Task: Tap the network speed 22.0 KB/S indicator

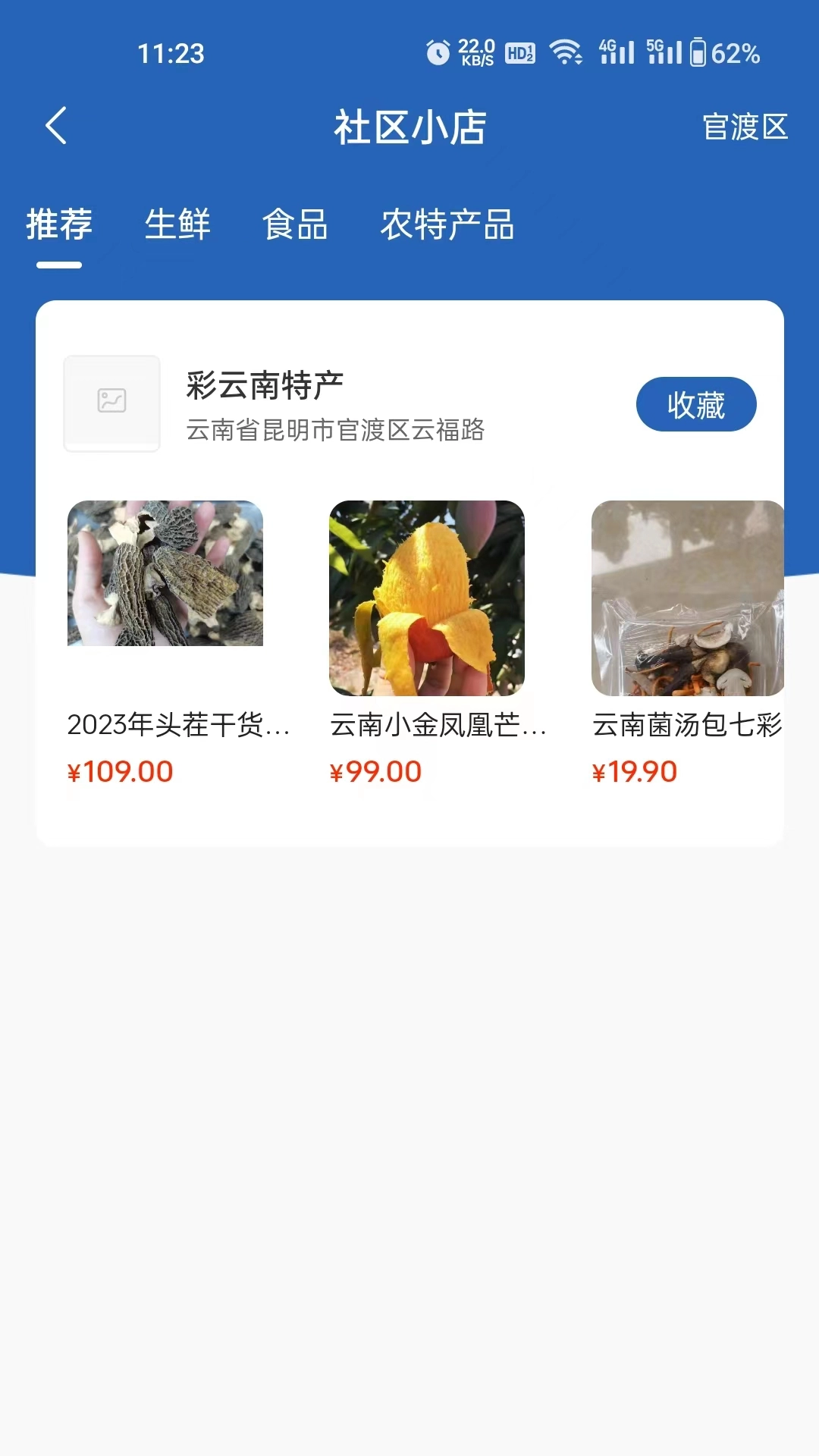Action: [479, 52]
